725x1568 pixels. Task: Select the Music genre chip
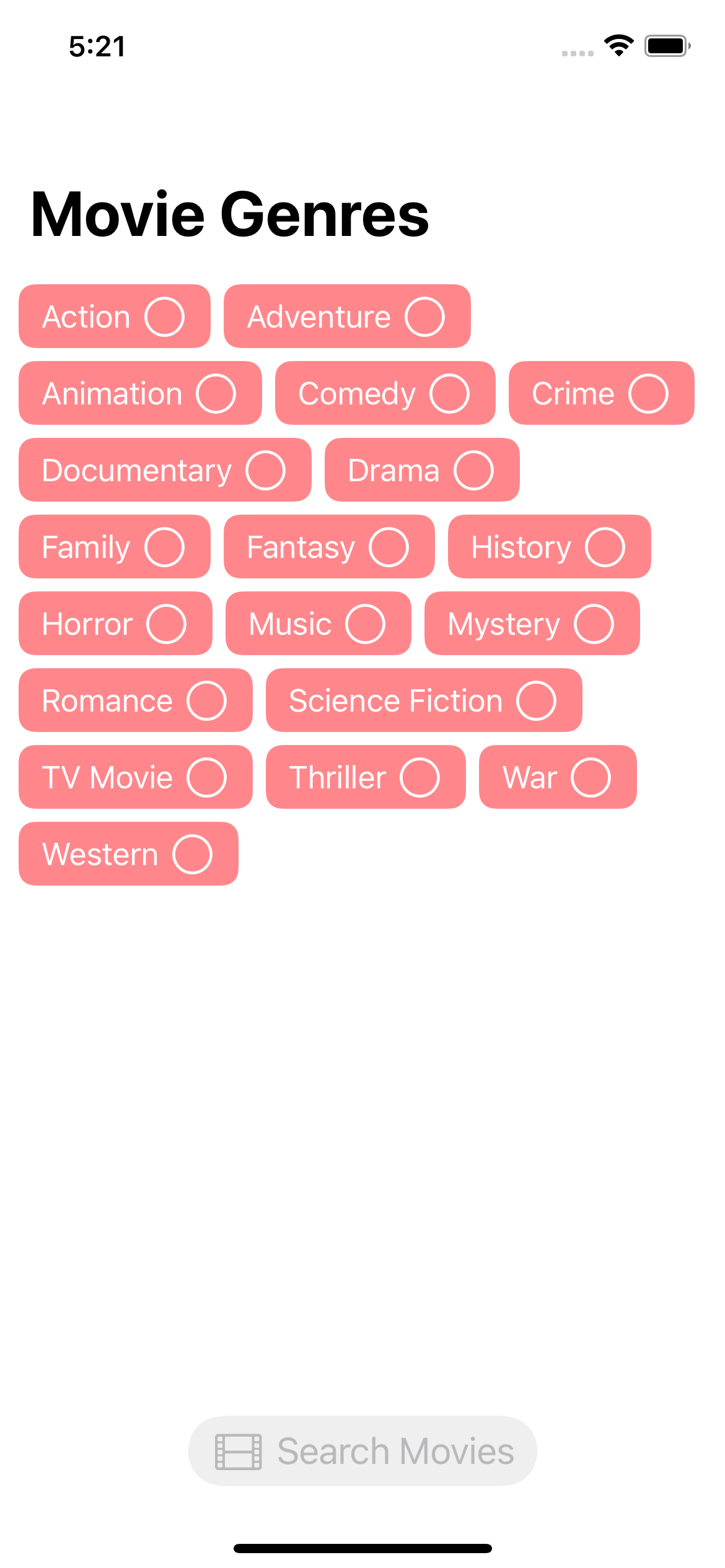pyautogui.click(x=366, y=623)
